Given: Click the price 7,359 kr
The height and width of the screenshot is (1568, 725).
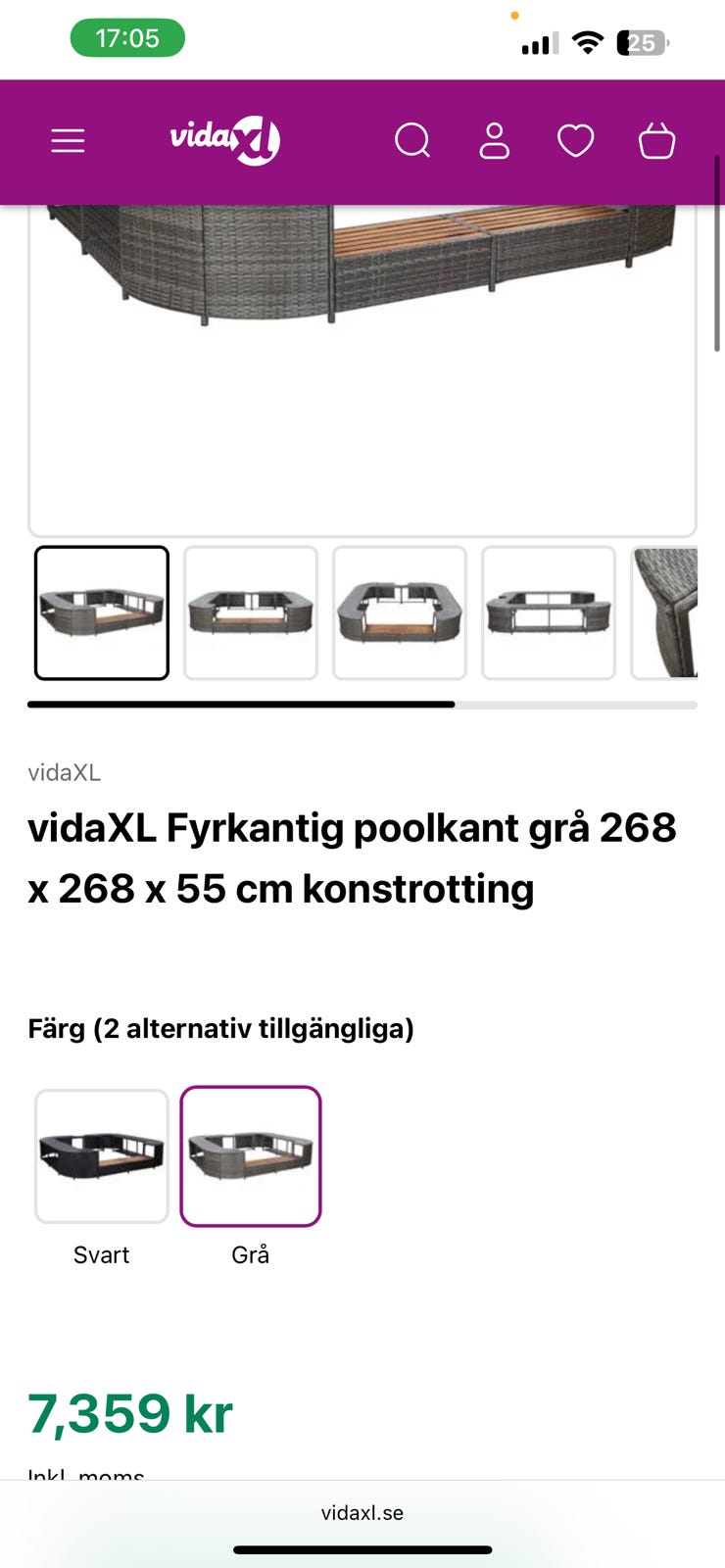Looking at the screenshot, I should [130, 1414].
